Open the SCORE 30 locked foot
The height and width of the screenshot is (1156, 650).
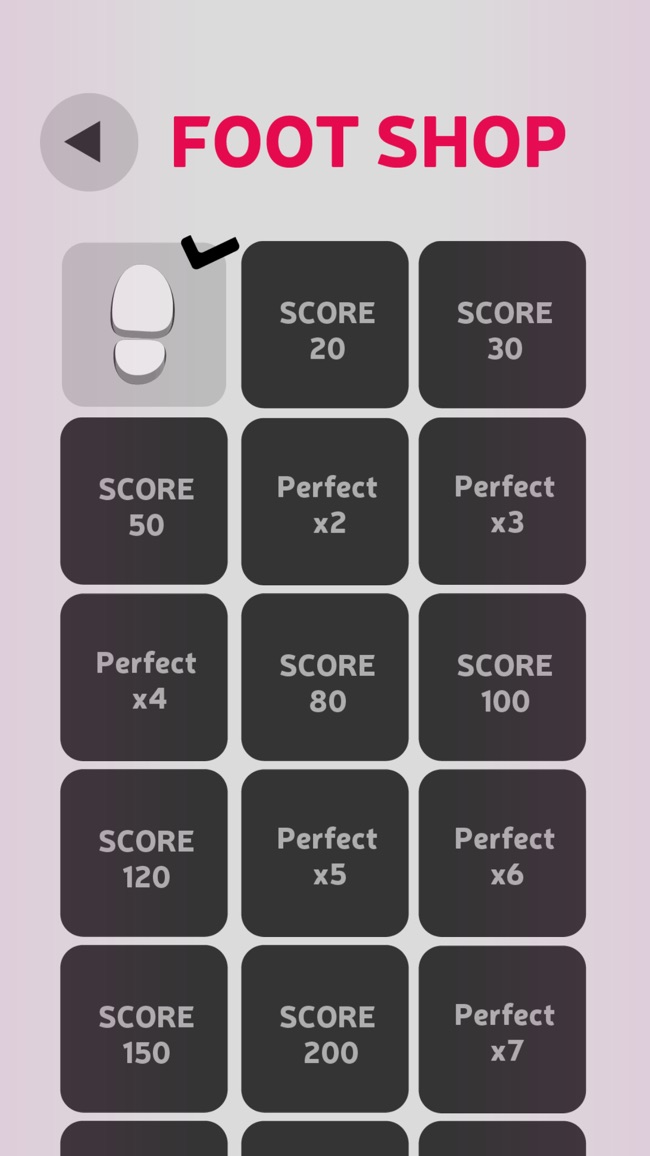coord(503,324)
